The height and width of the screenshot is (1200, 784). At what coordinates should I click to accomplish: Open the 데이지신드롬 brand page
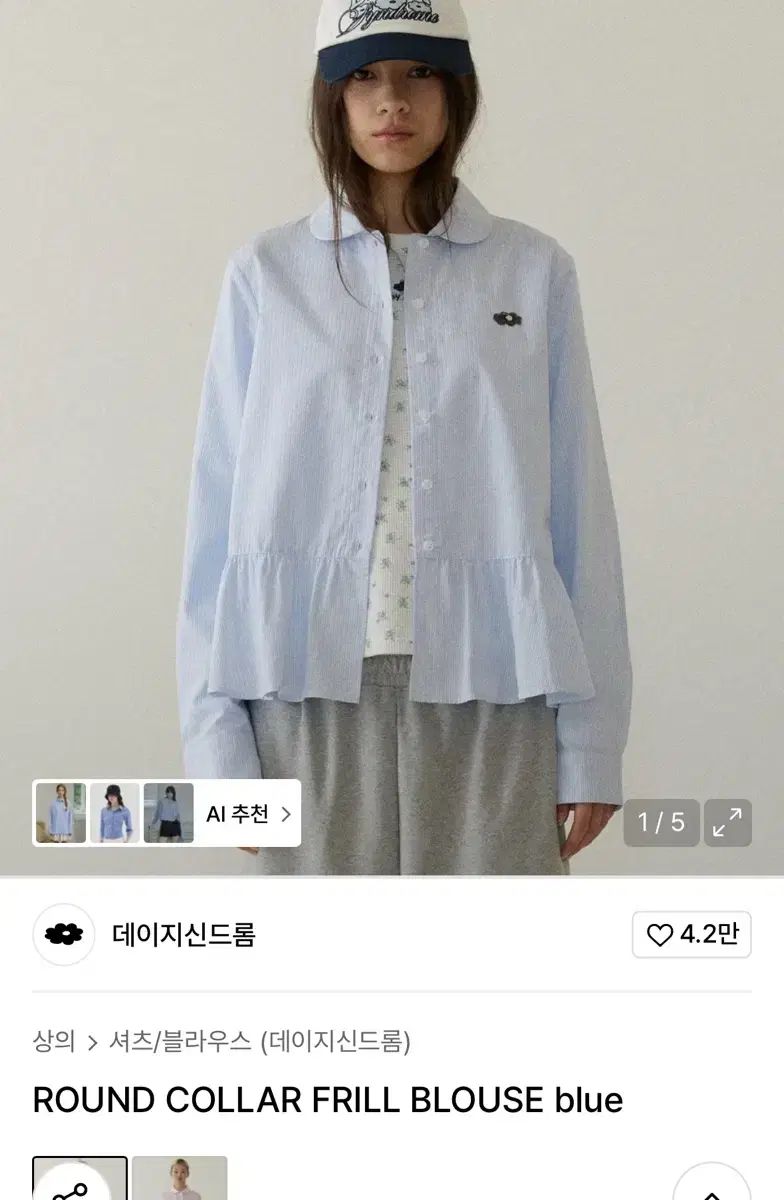[x=184, y=935]
